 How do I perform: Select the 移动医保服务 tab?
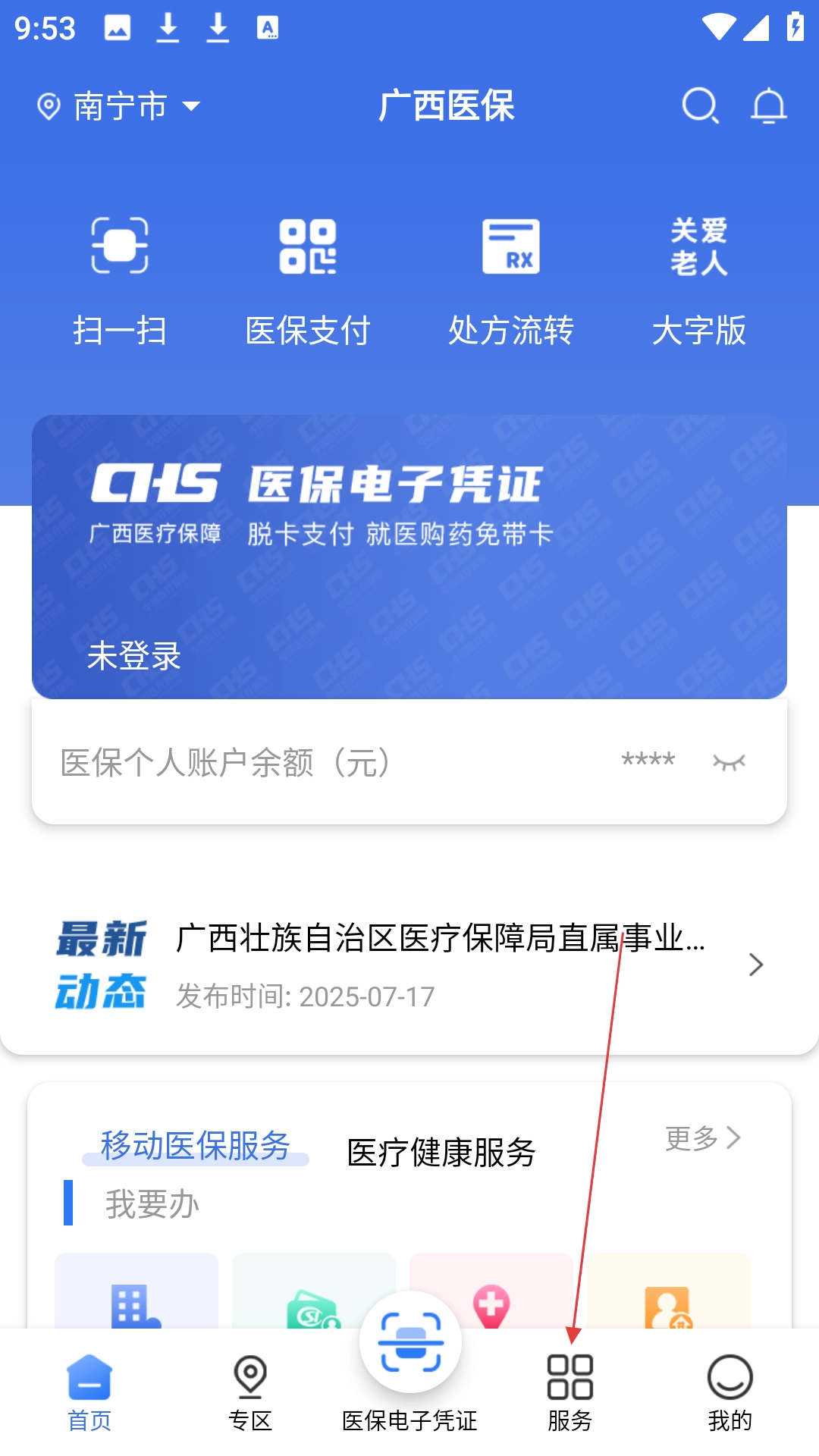(196, 1145)
